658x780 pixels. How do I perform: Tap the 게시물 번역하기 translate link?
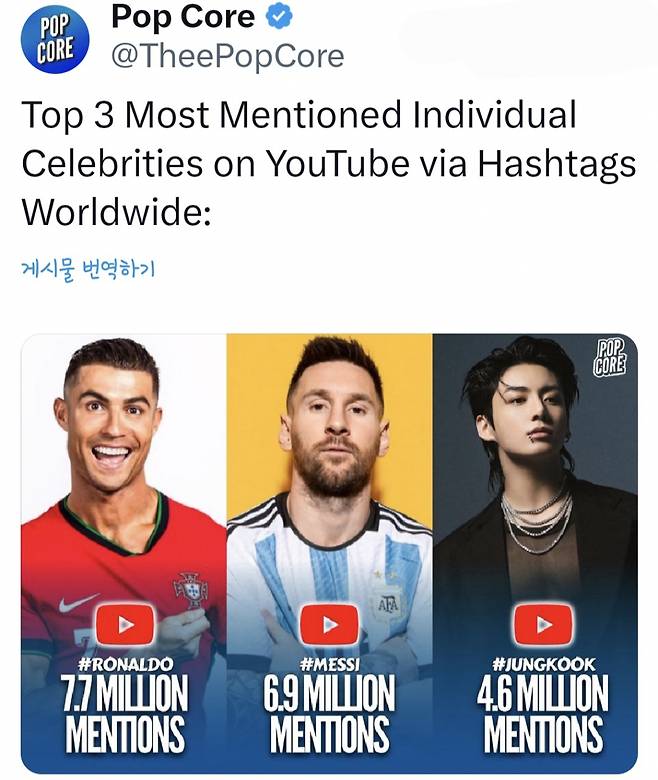88,270
